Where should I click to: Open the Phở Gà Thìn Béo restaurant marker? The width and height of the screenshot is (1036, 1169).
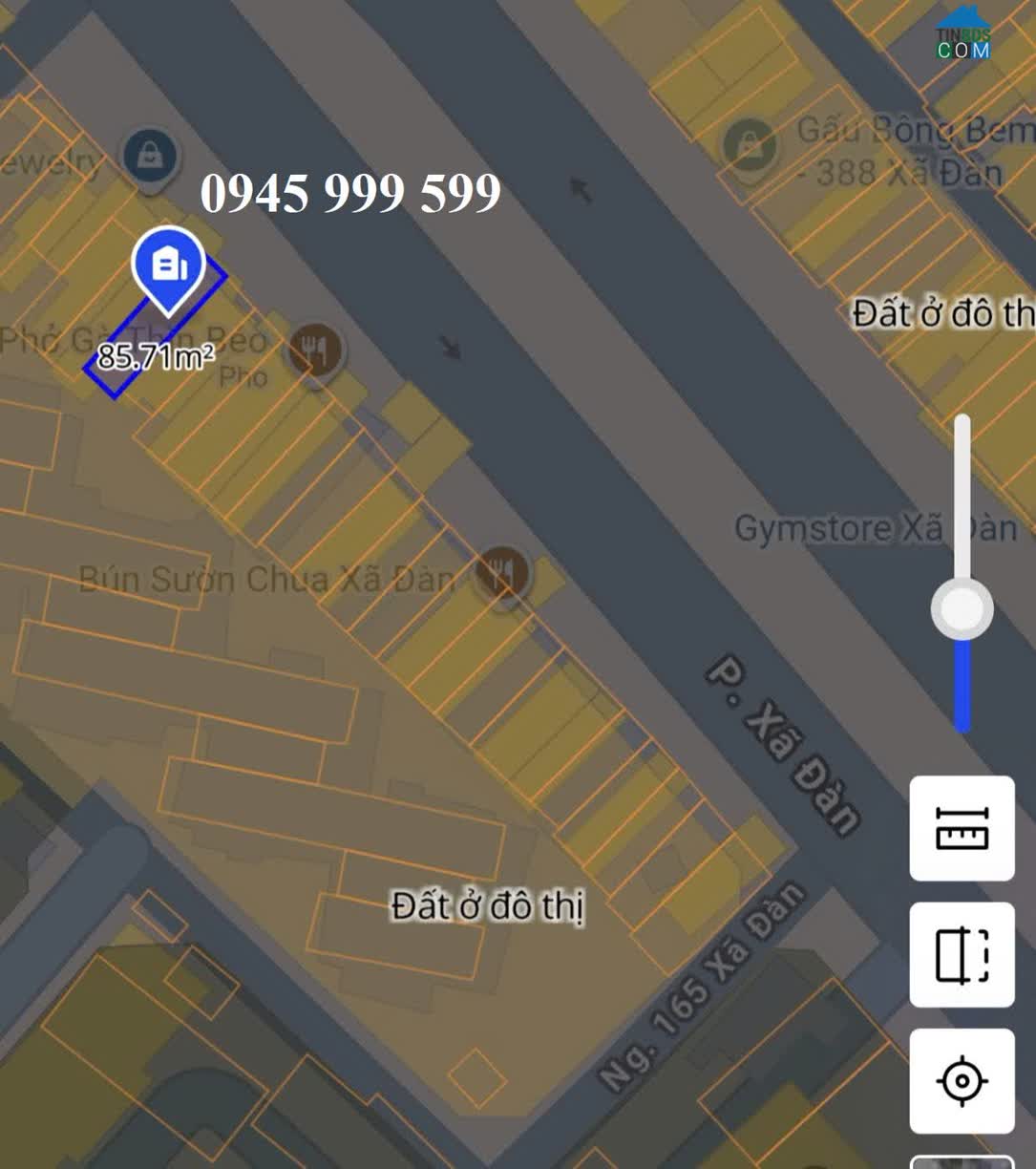(315, 350)
